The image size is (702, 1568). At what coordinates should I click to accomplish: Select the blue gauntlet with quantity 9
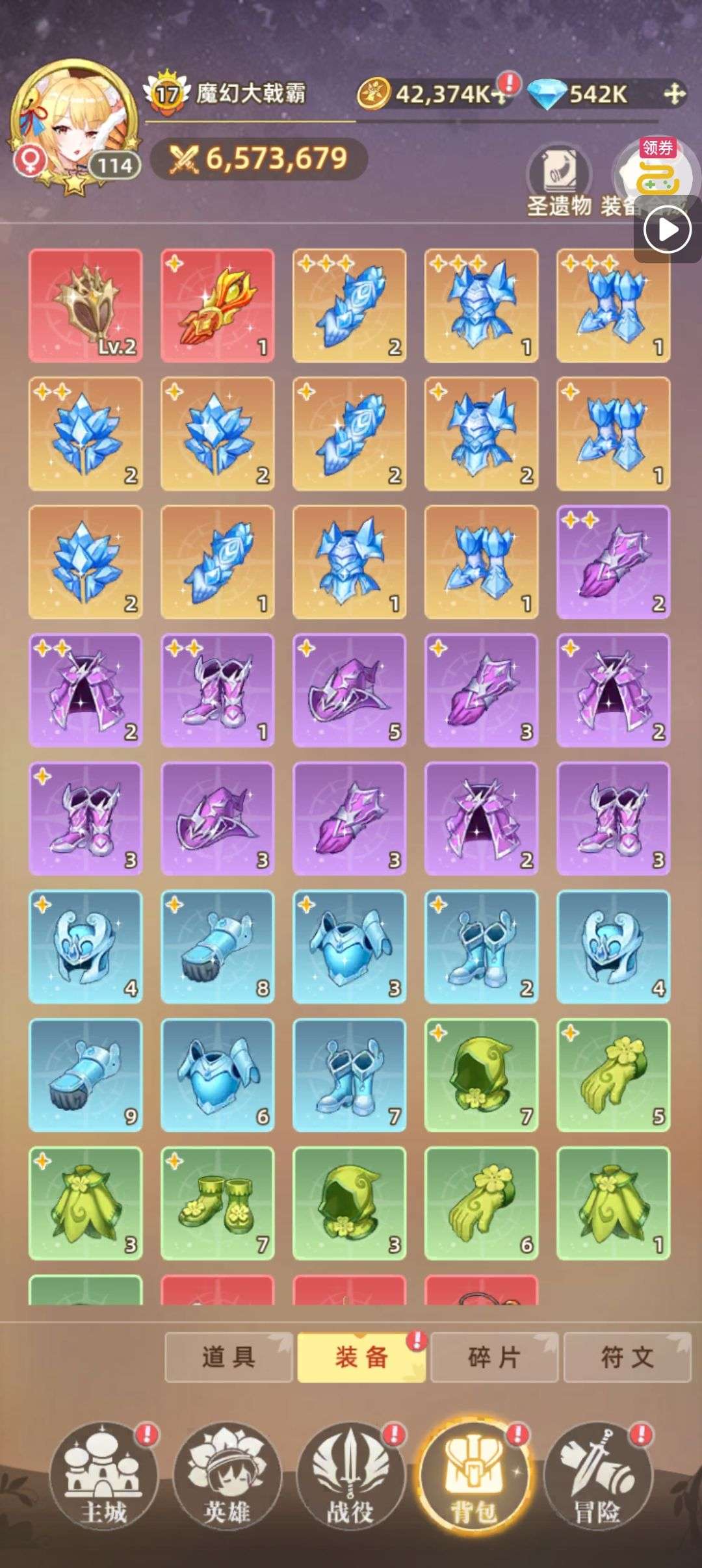point(86,1075)
